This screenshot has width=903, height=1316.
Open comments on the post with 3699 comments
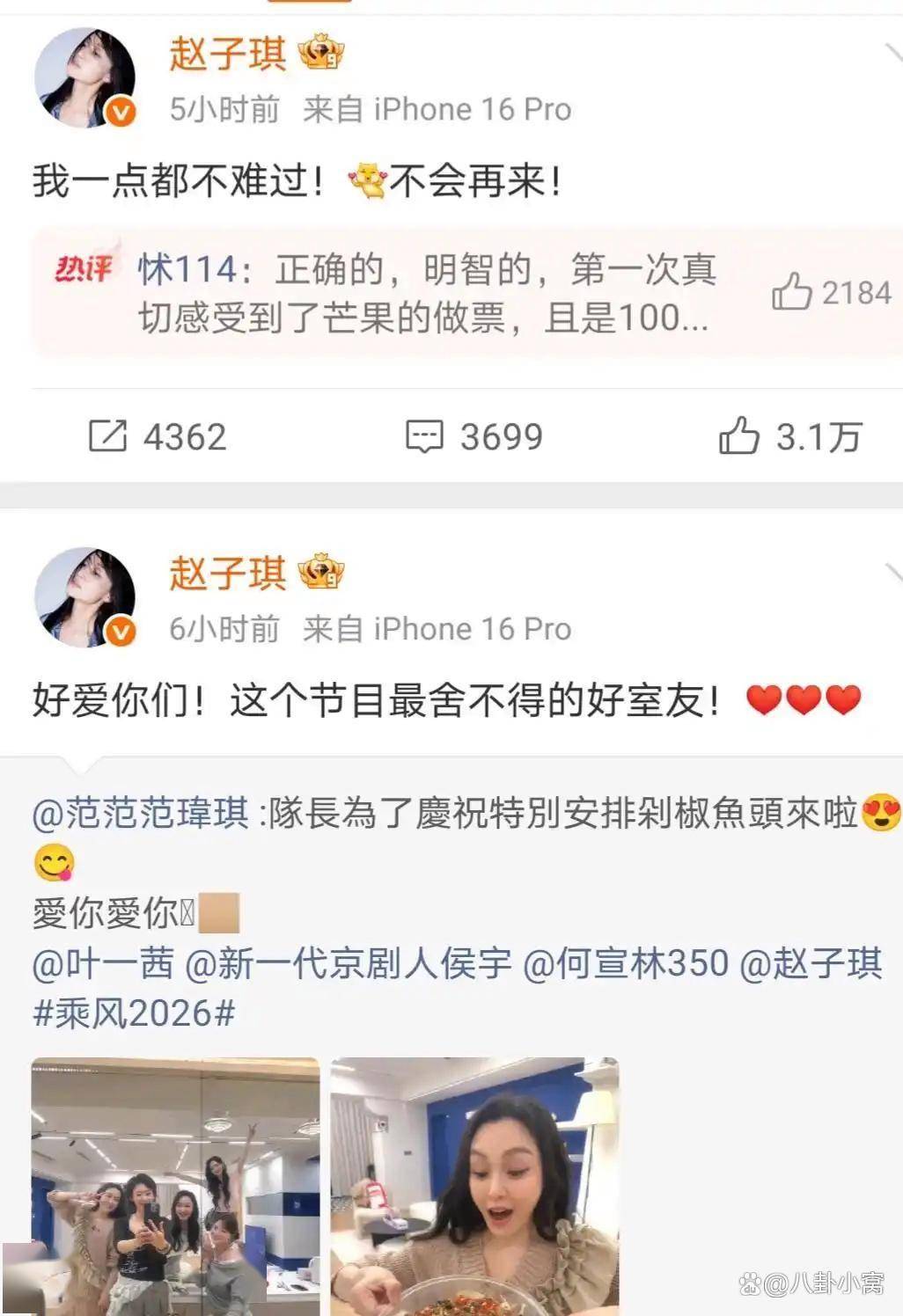[x=474, y=436]
